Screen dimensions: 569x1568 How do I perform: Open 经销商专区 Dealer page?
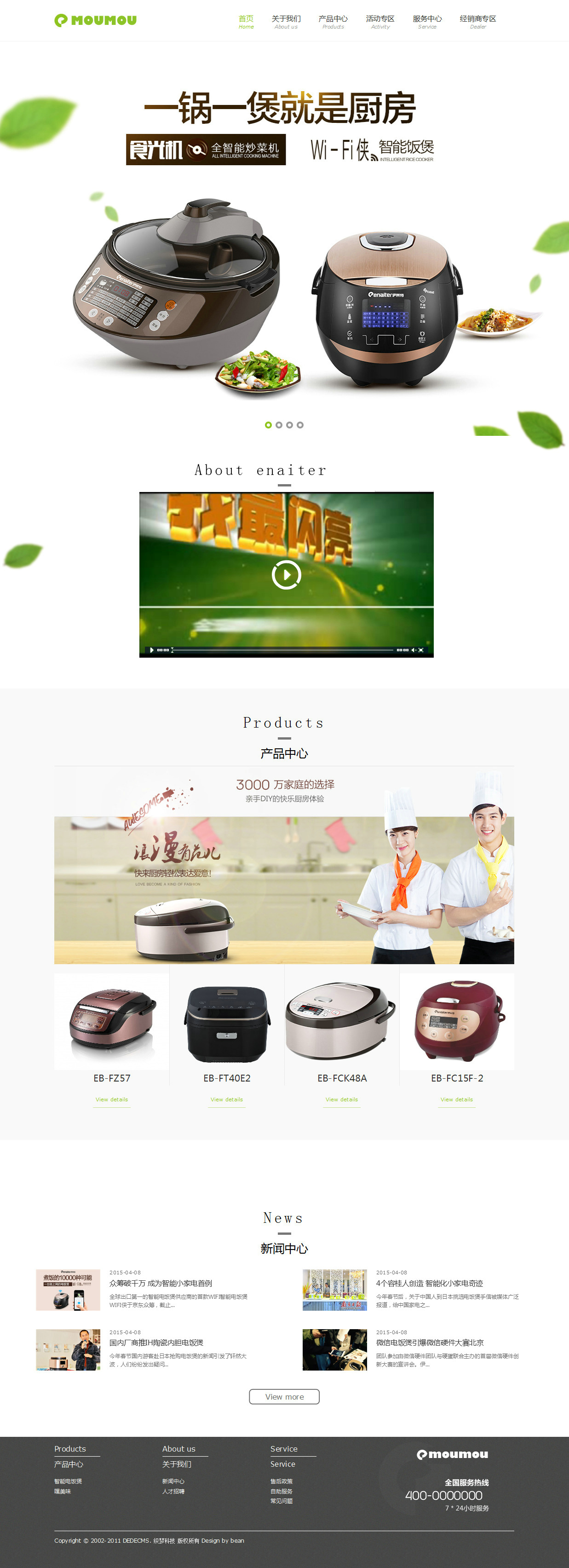pos(478,21)
